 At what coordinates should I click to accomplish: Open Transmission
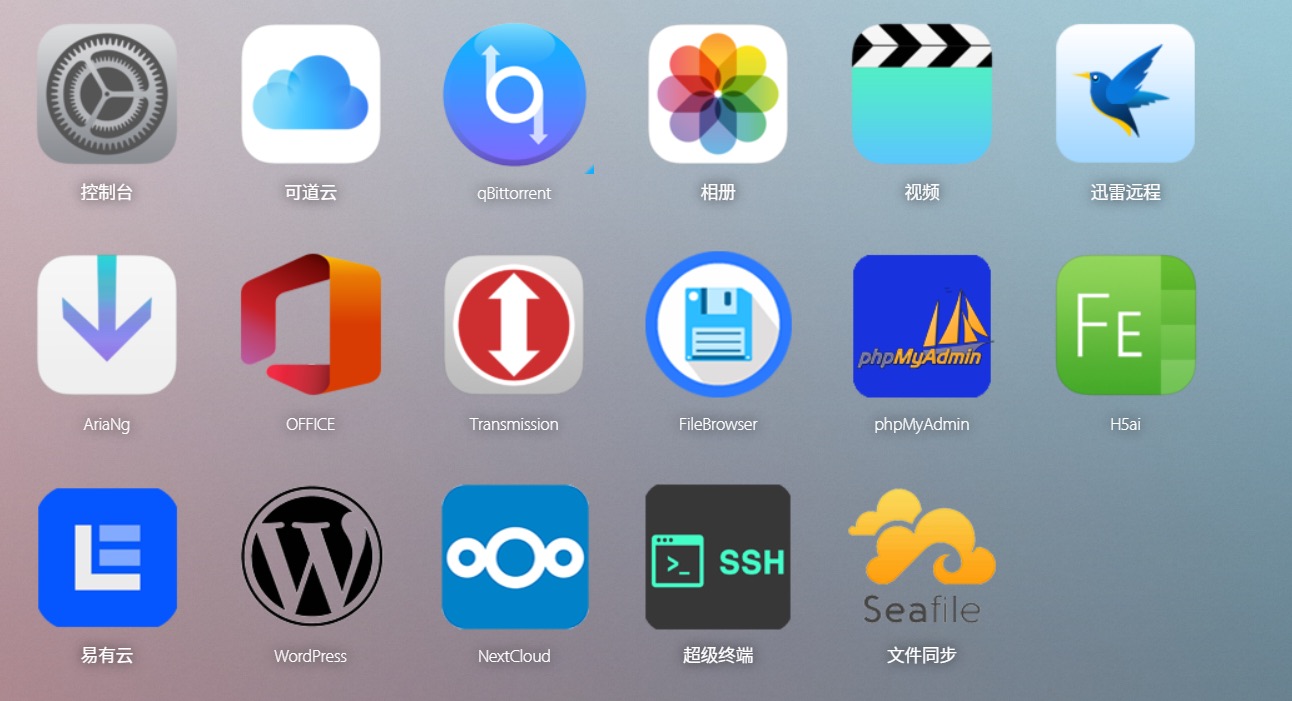514,325
